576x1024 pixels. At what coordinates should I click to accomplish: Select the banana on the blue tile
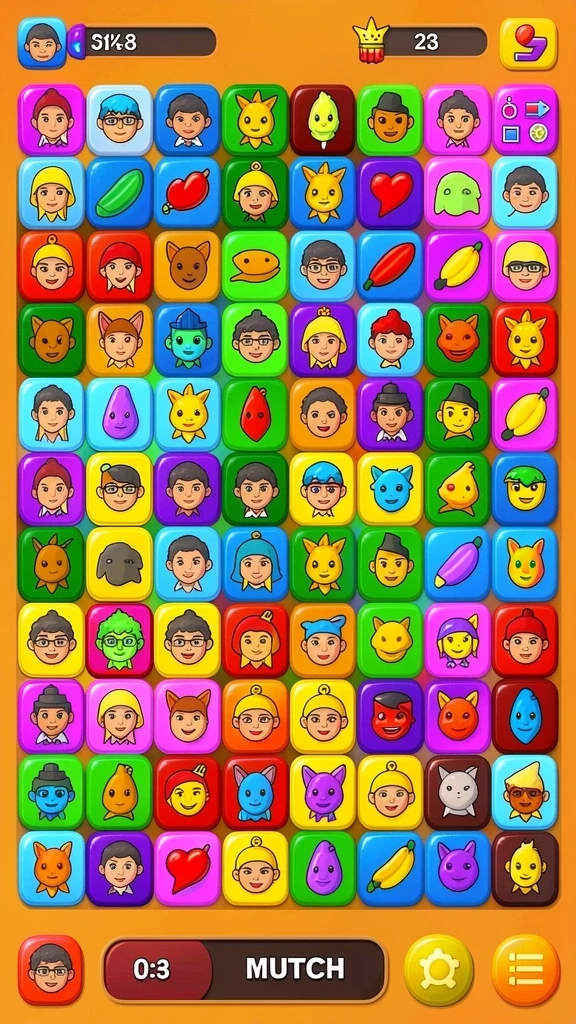coord(391,869)
